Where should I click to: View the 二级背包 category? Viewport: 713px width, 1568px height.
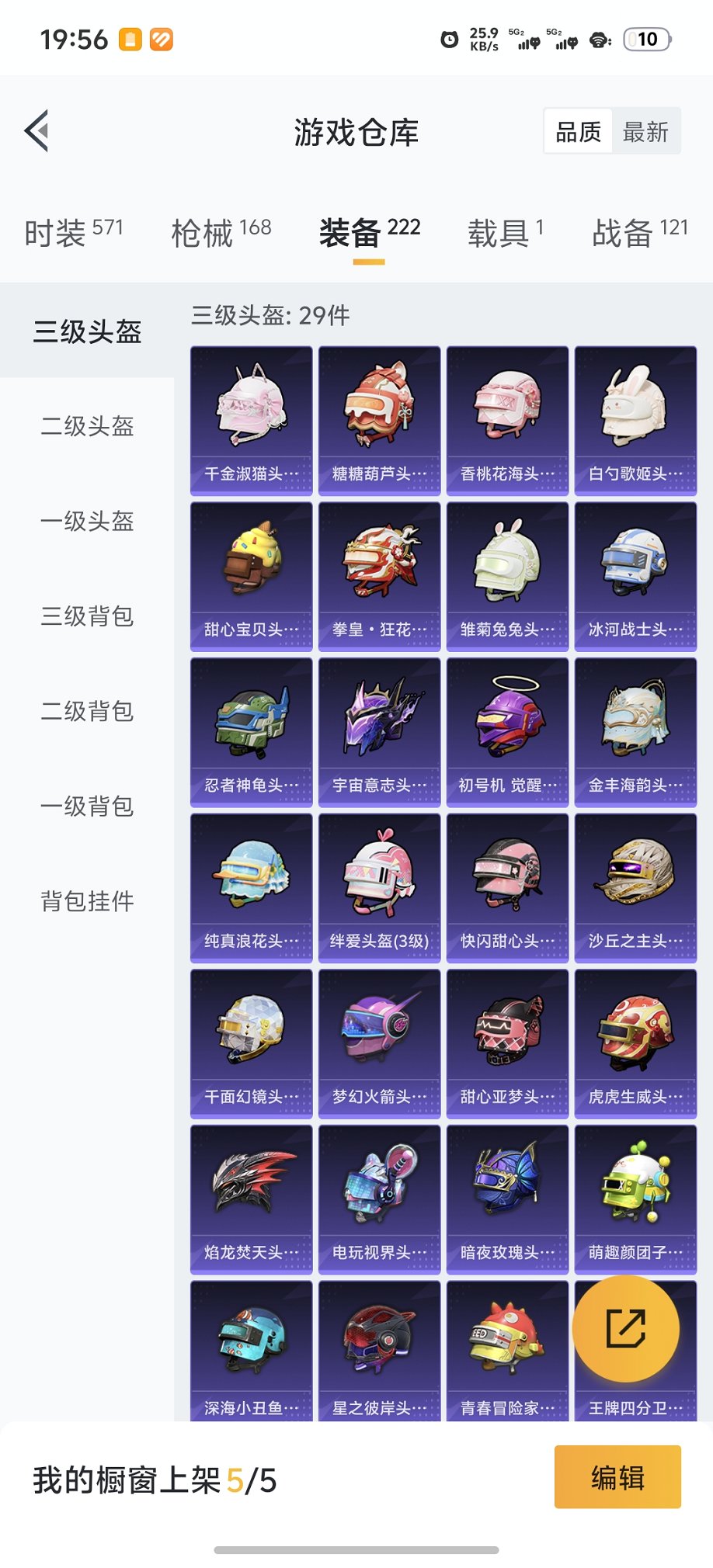pos(87,711)
